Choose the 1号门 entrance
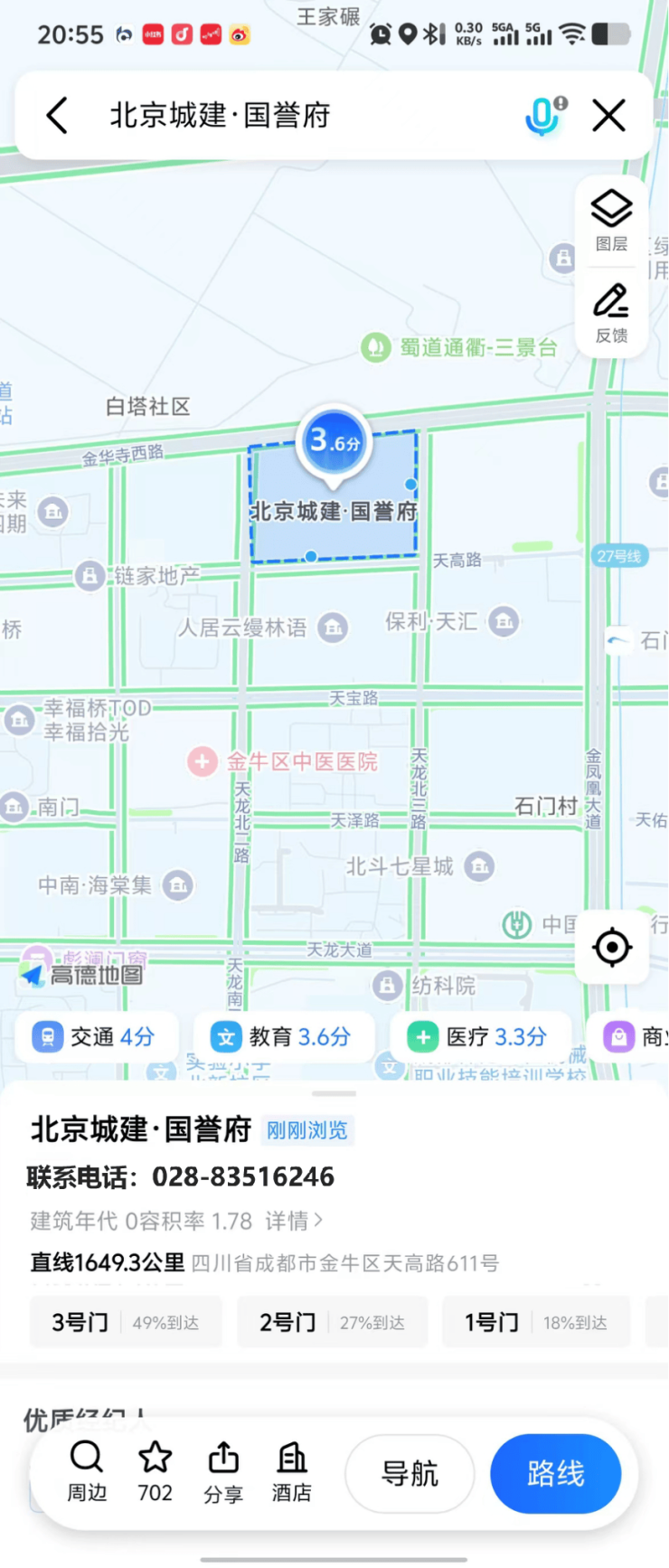The image size is (669, 1568). (535, 1322)
